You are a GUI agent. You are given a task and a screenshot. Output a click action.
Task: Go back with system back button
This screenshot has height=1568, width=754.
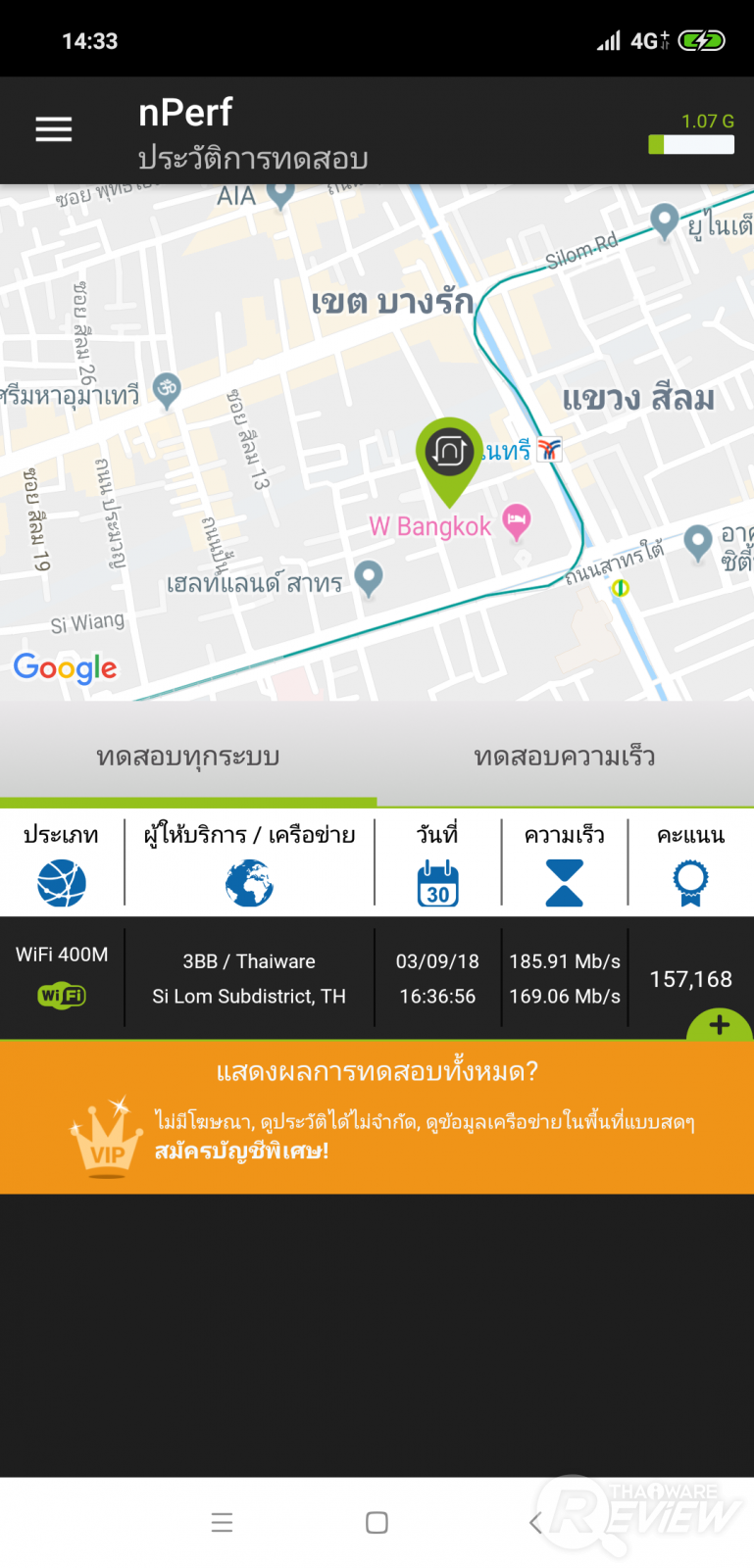[x=534, y=1522]
